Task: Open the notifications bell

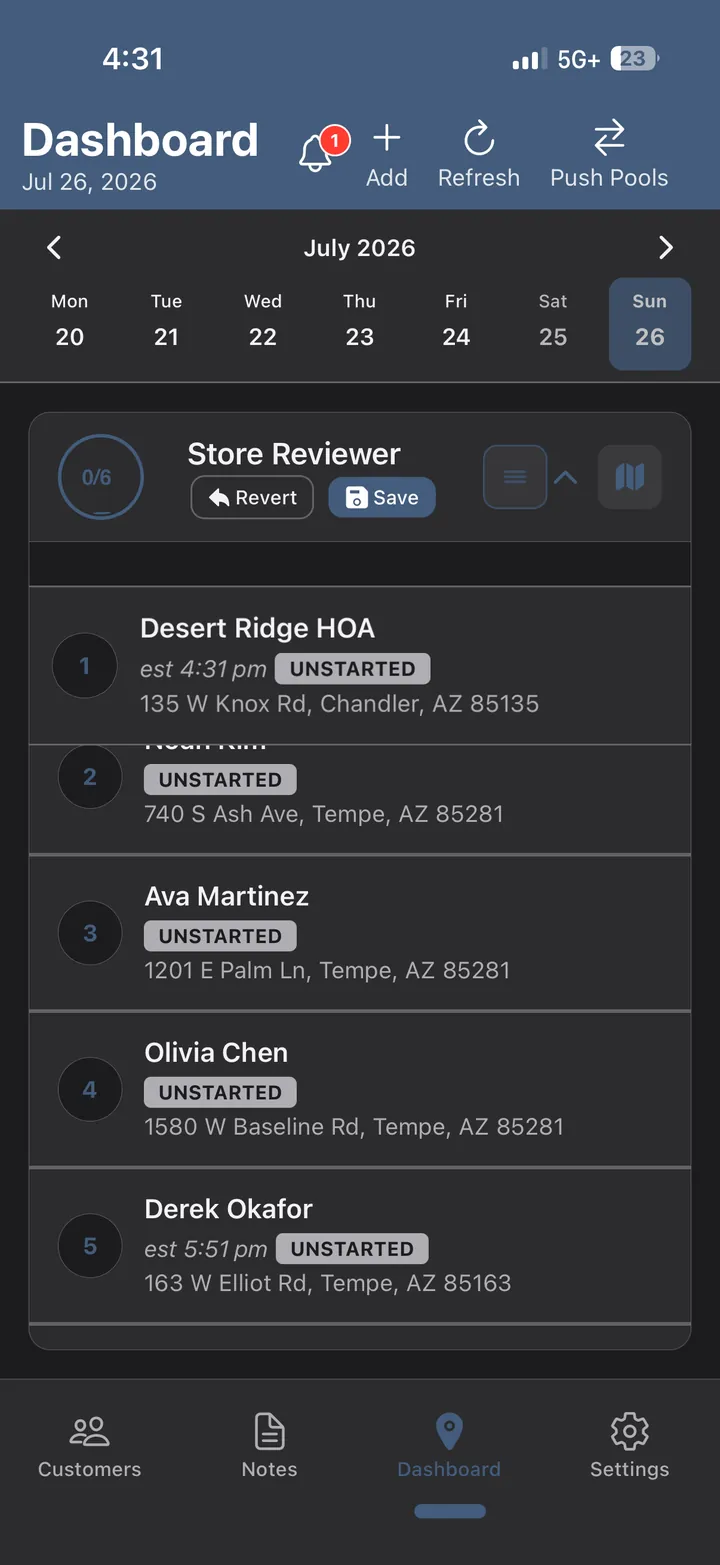Action: click(x=318, y=152)
